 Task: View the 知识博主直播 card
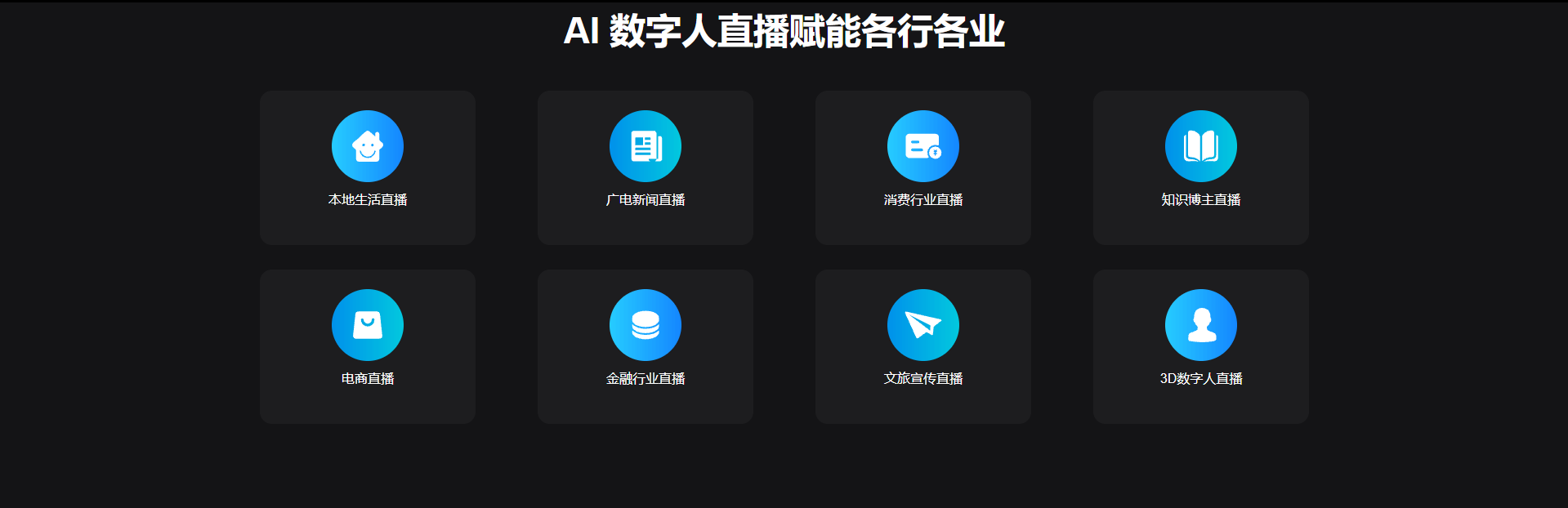tap(1201, 167)
